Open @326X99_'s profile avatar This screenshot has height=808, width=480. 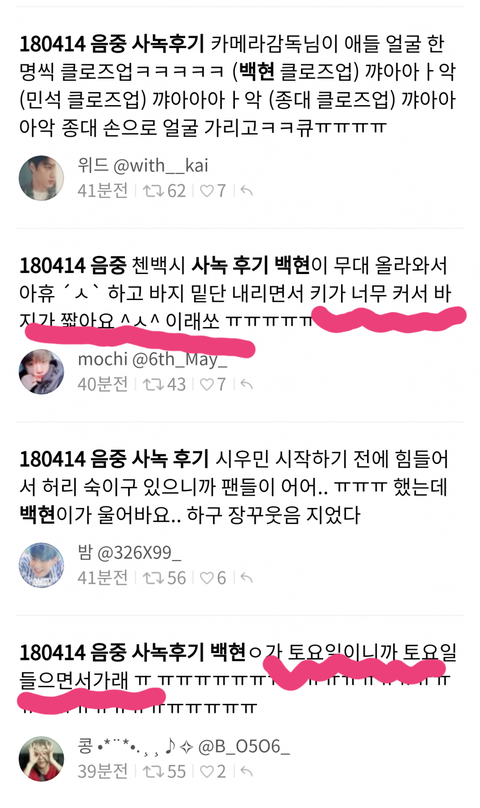(41, 565)
